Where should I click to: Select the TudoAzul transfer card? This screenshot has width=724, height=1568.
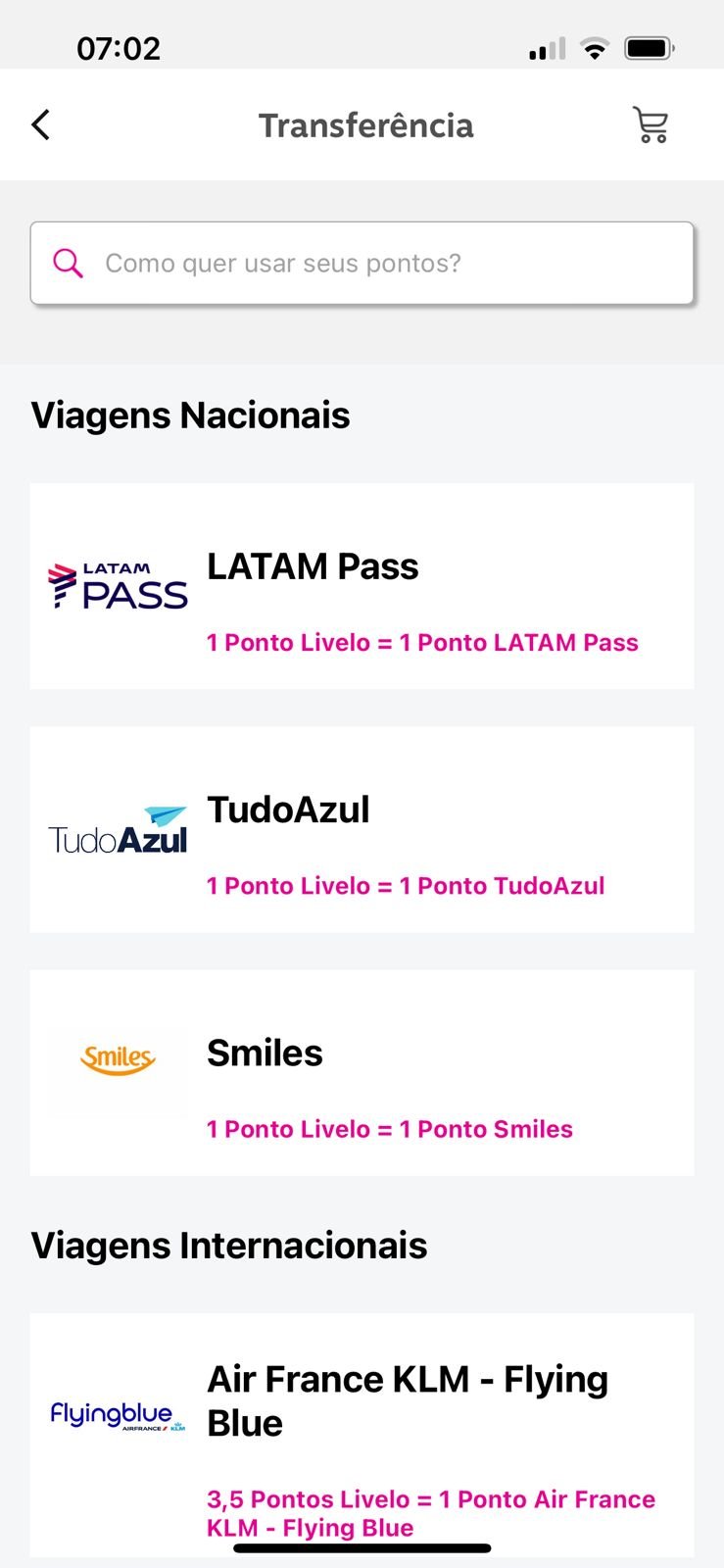pos(362,829)
